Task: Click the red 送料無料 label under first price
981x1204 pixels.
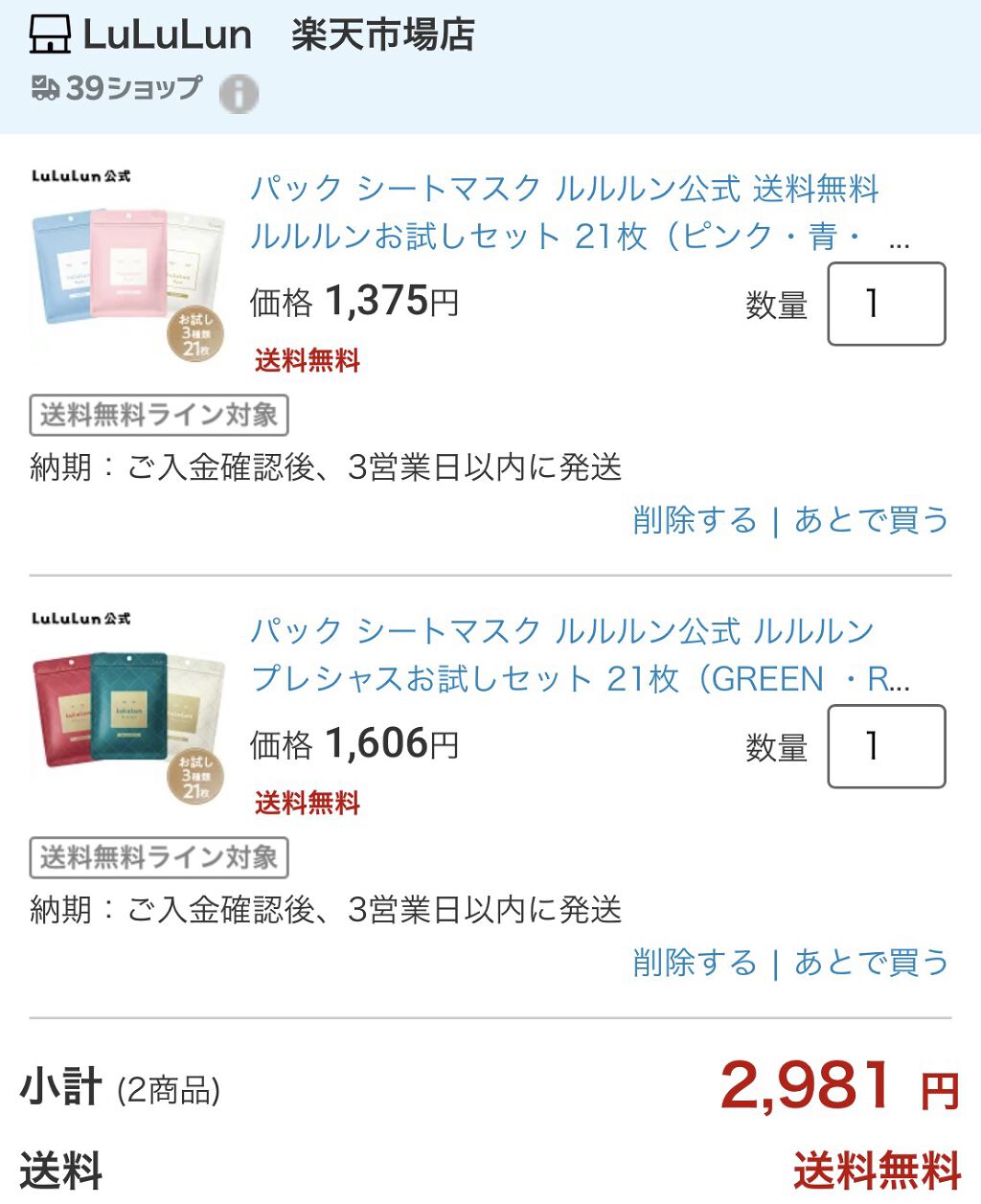Action: (307, 361)
